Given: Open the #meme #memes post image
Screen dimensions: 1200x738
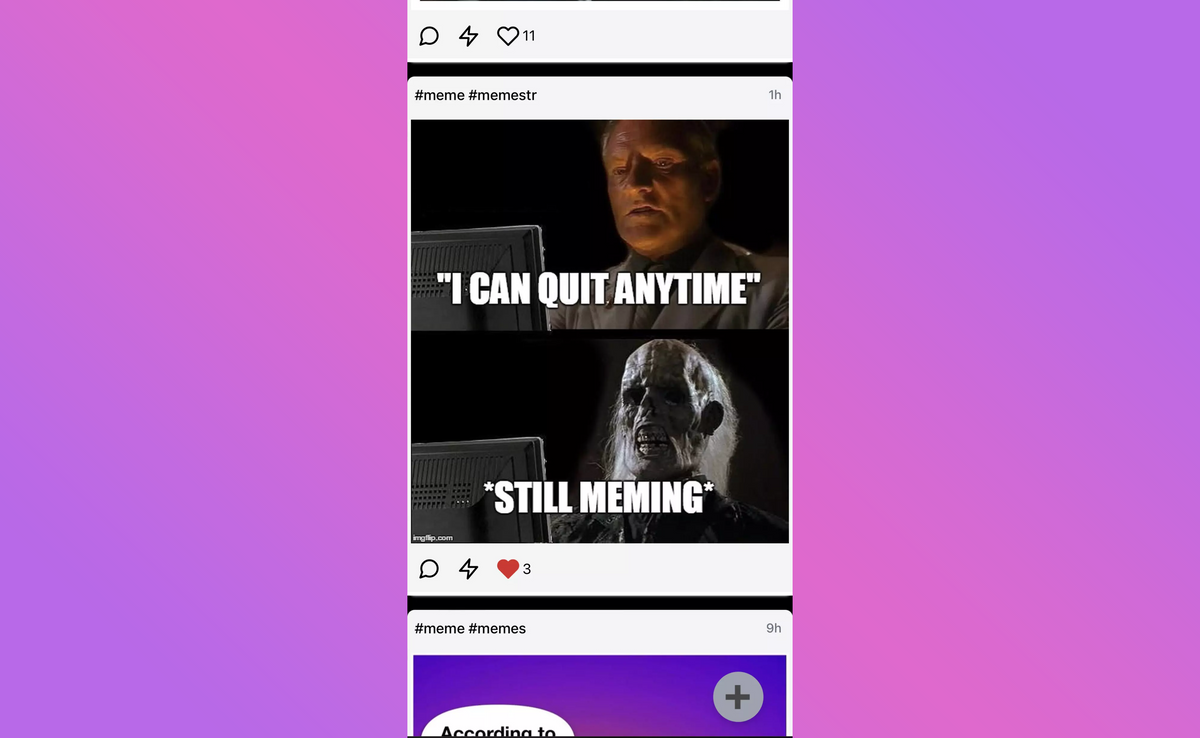Looking at the screenshot, I should pos(560,690).
